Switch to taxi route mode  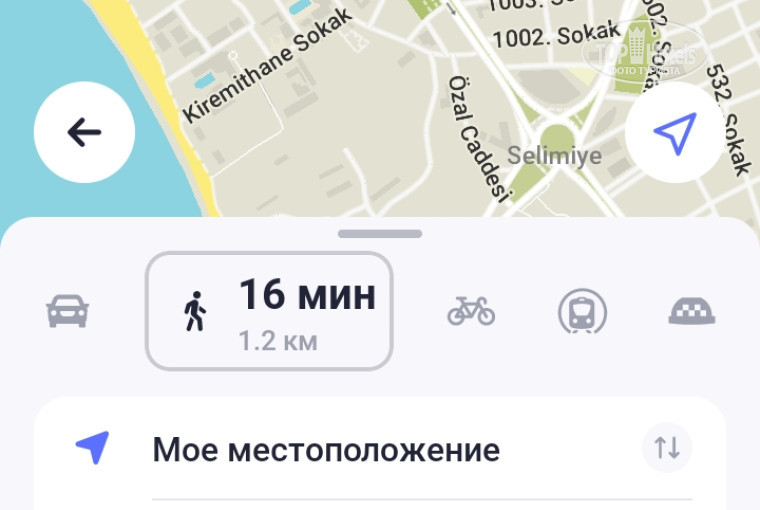pos(694,312)
